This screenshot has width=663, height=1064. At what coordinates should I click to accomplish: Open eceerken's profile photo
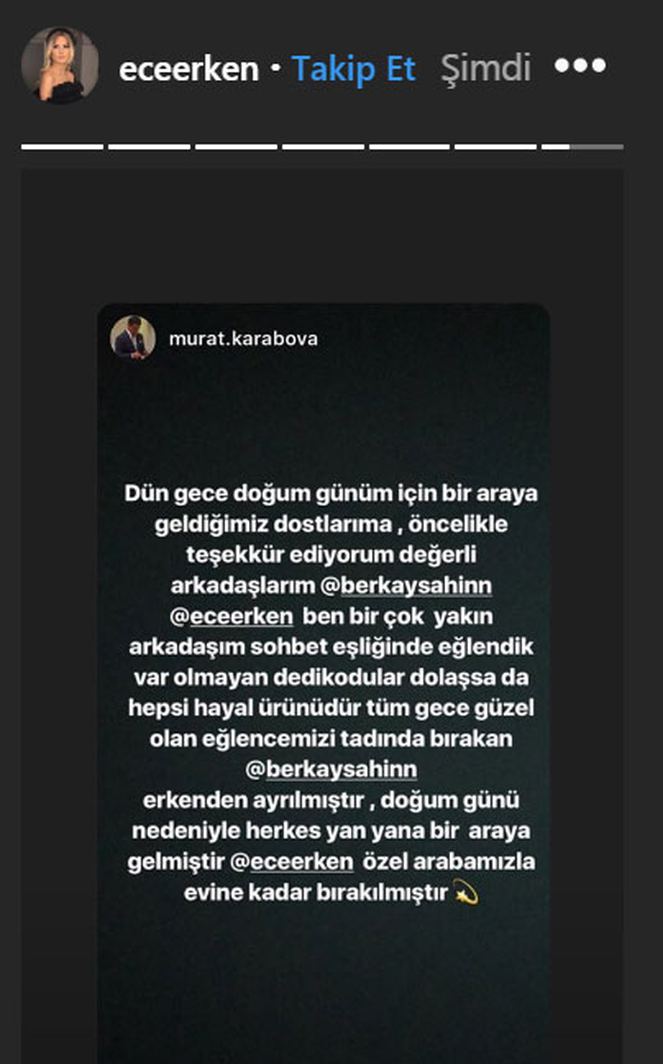tap(60, 66)
